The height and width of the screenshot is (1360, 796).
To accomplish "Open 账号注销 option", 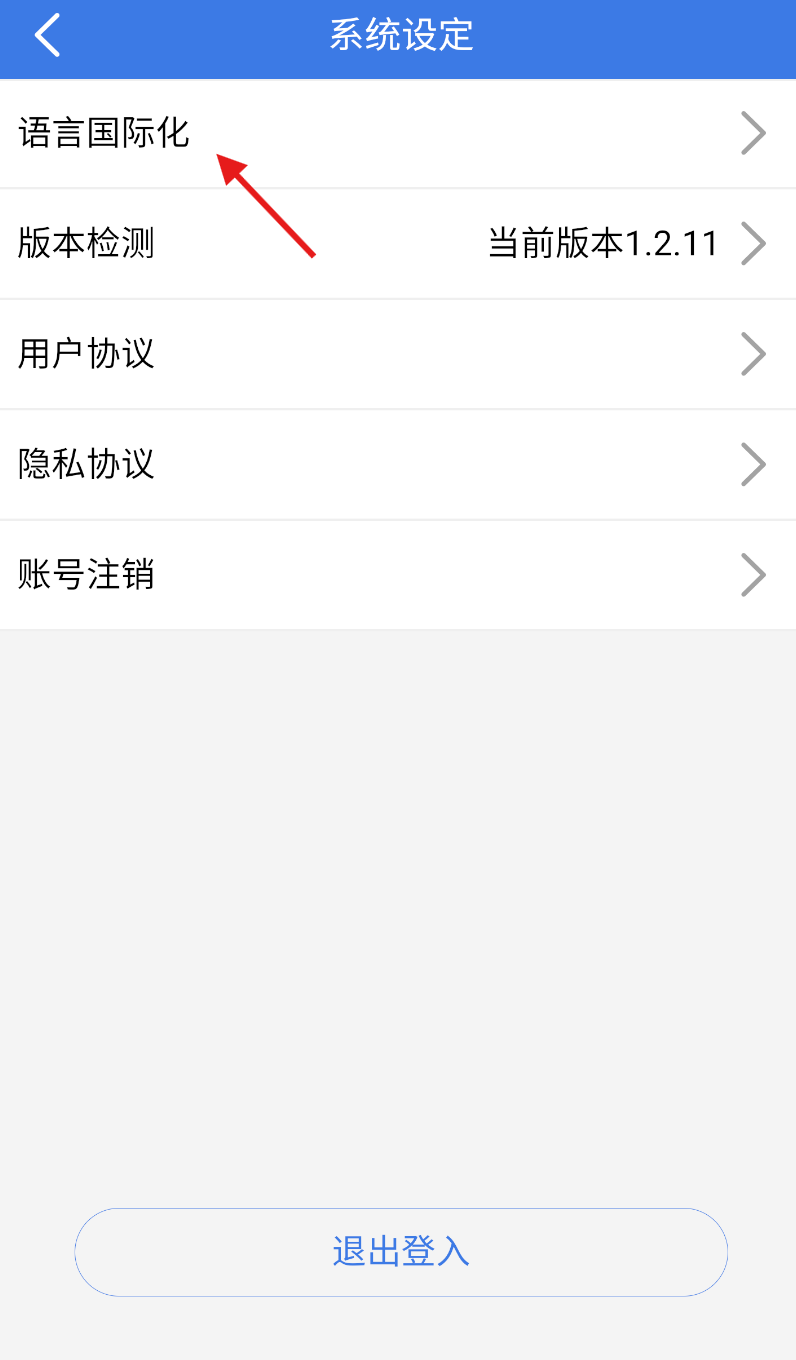I will [x=398, y=575].
